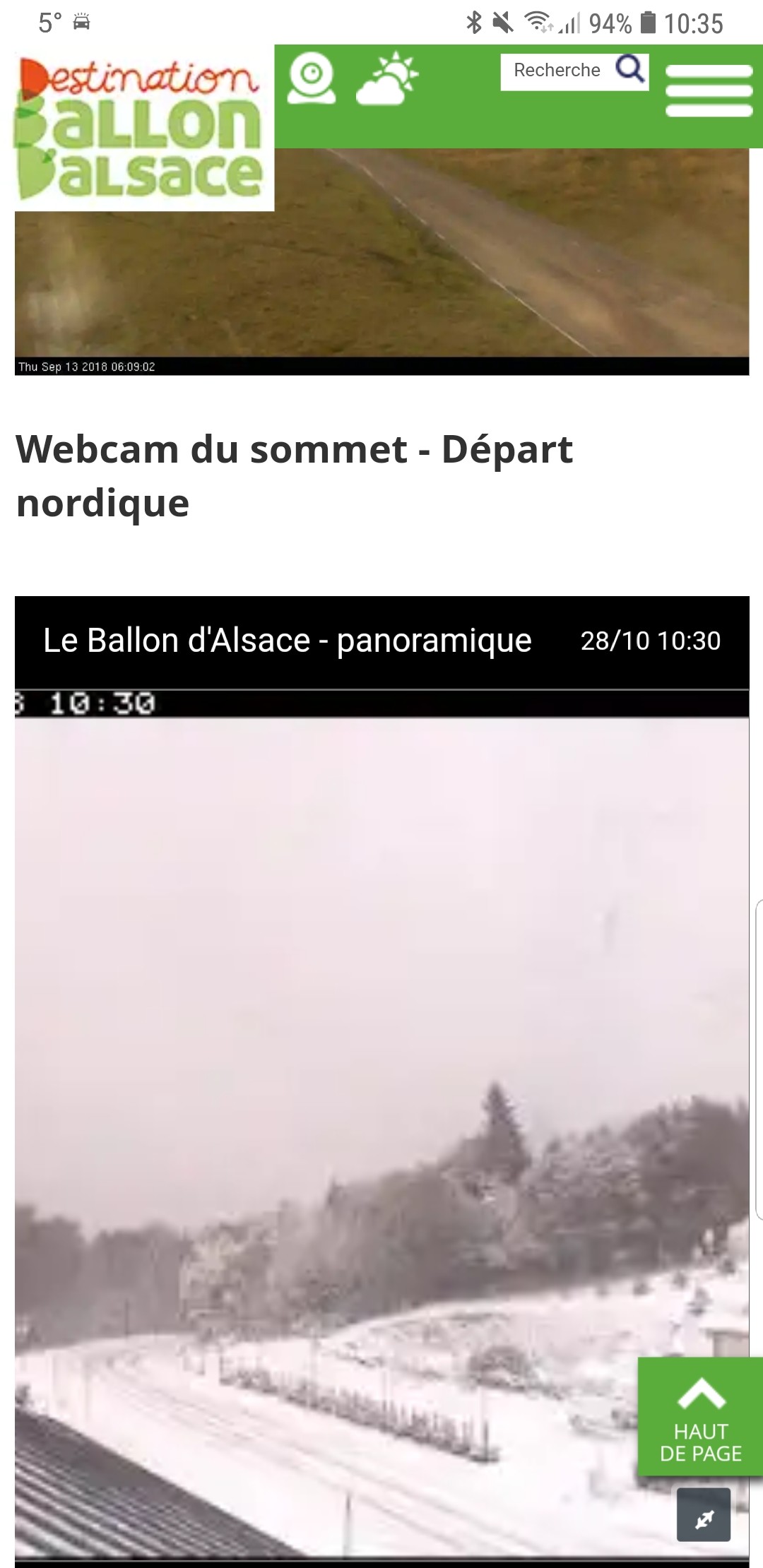Go to homepage via Ballon d'Alsace logo
763x1568 pixels.
142,129
